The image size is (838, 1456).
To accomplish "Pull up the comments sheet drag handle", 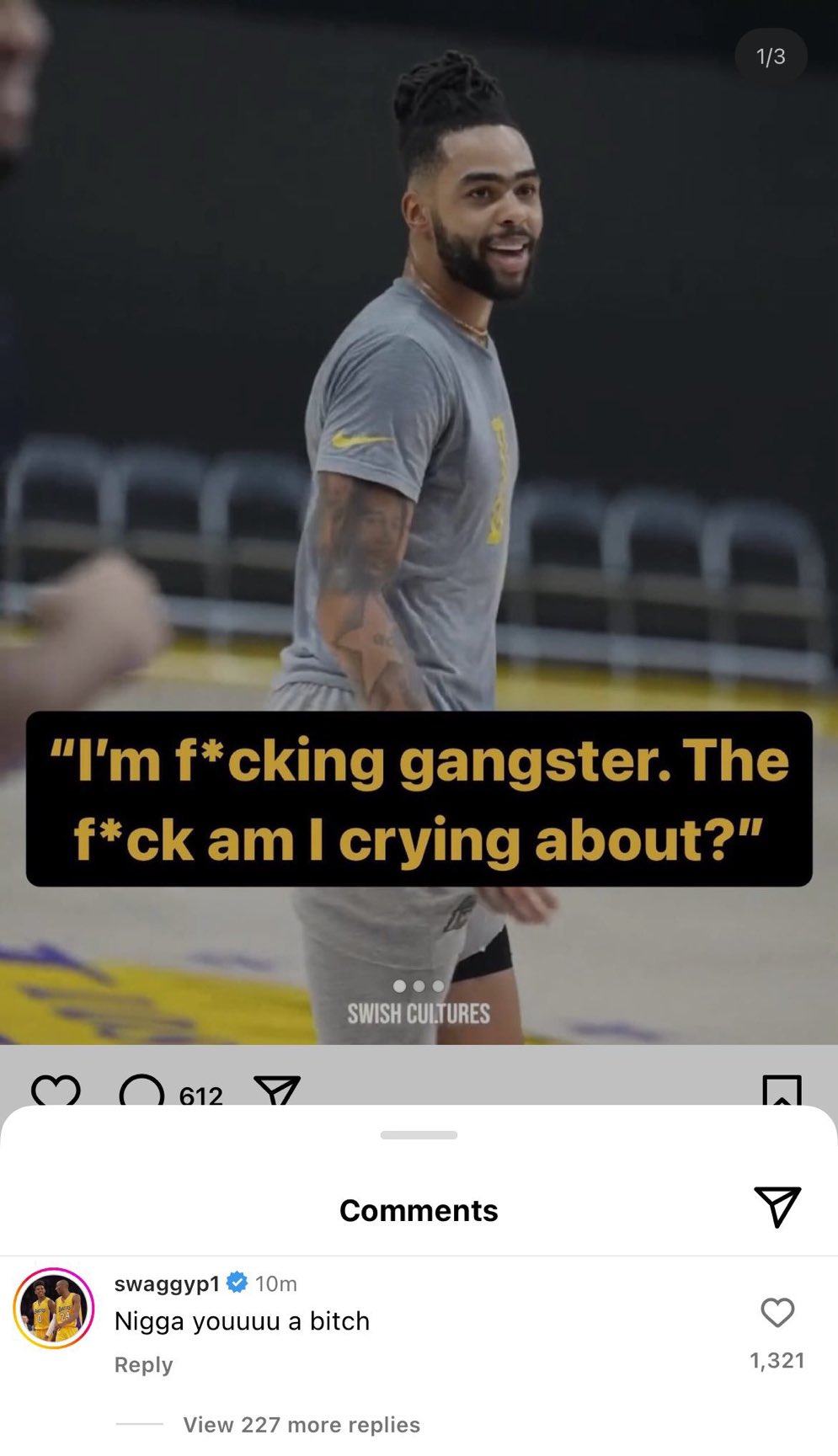I will [418, 1136].
